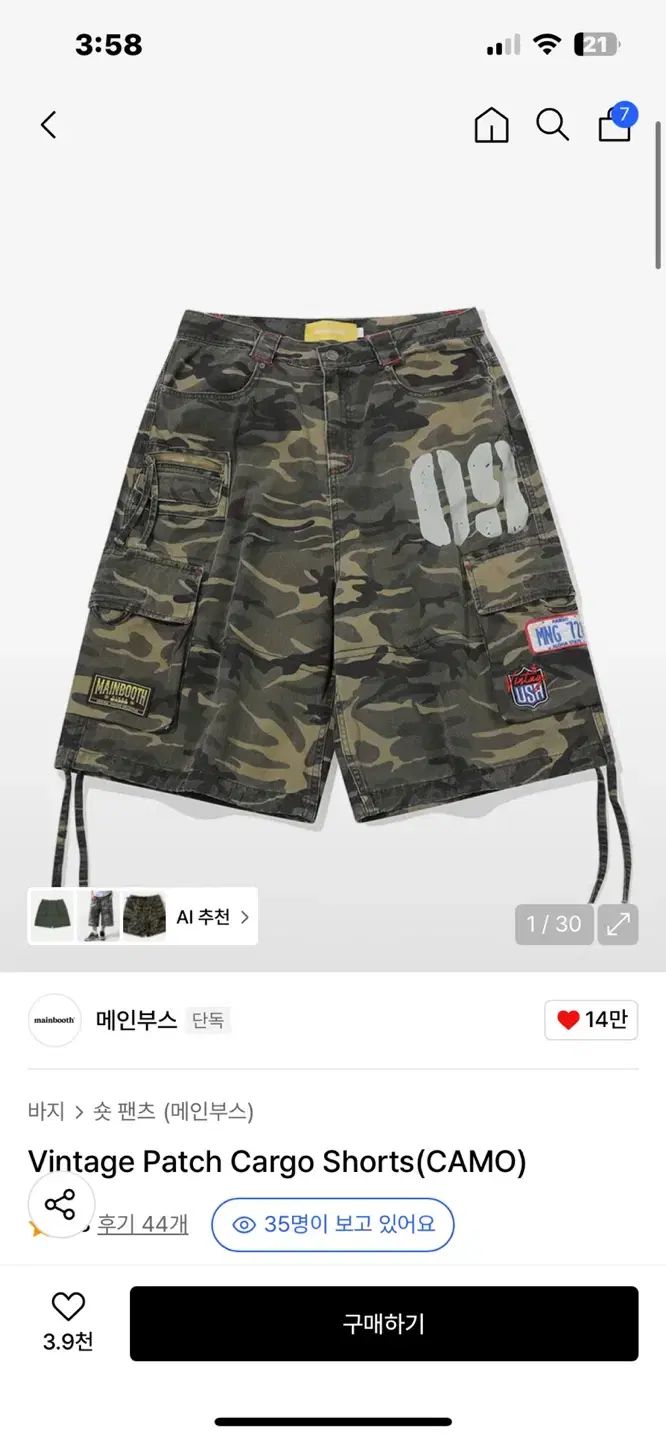
Task: Open the home icon
Action: [491, 125]
